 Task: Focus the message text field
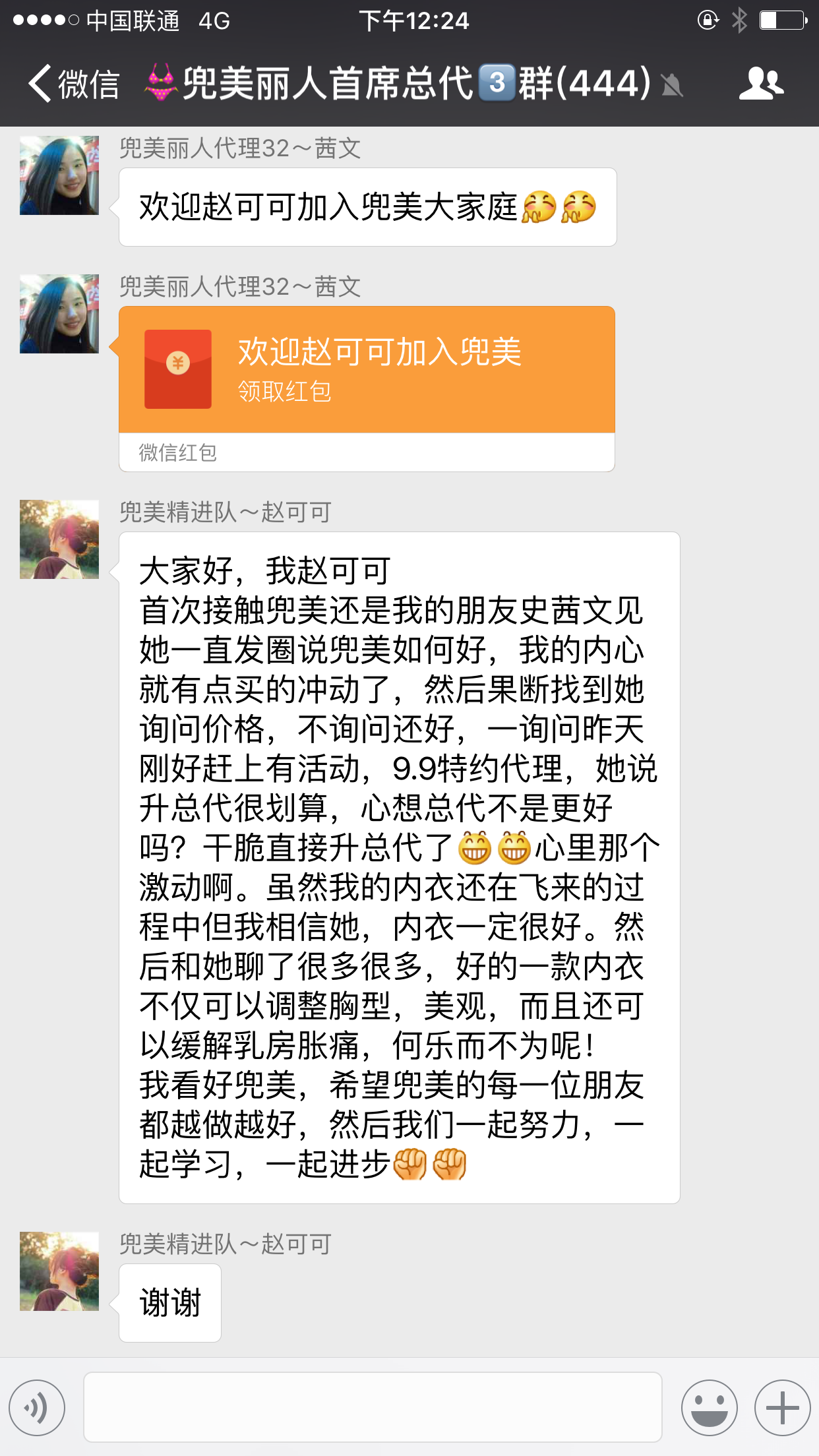(373, 1407)
